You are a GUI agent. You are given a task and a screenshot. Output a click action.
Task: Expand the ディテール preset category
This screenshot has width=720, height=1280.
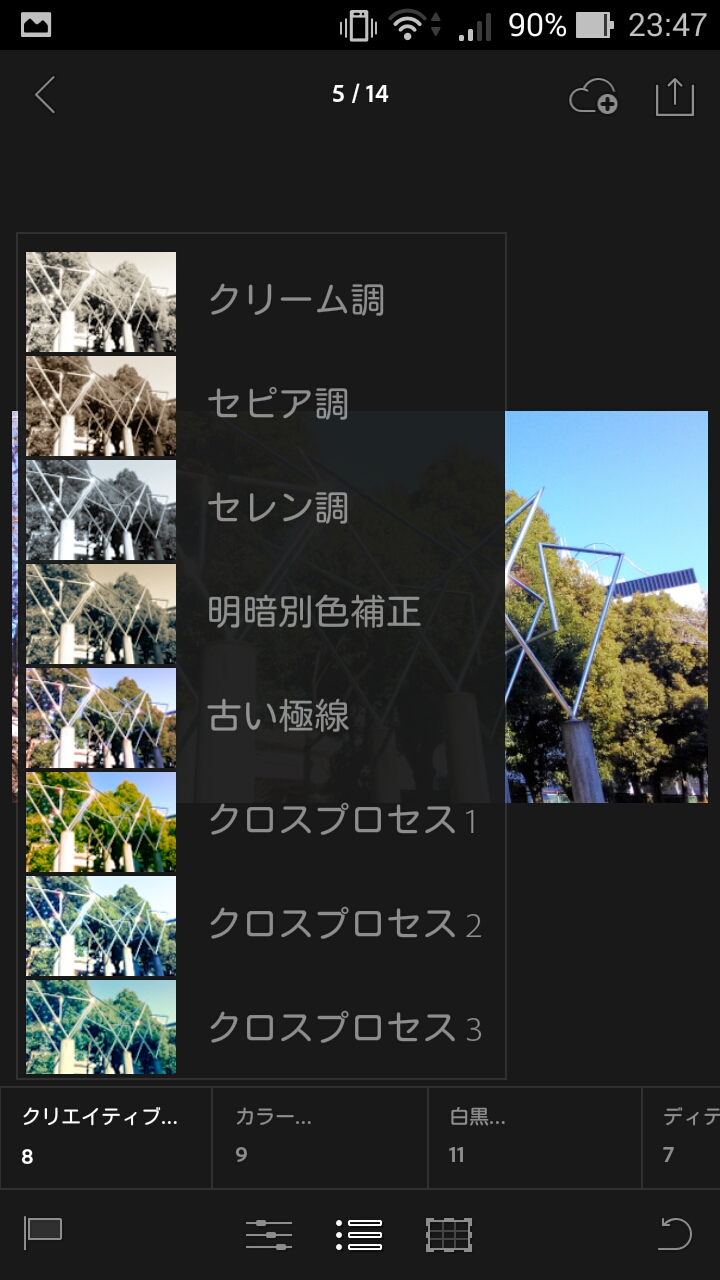click(690, 1138)
